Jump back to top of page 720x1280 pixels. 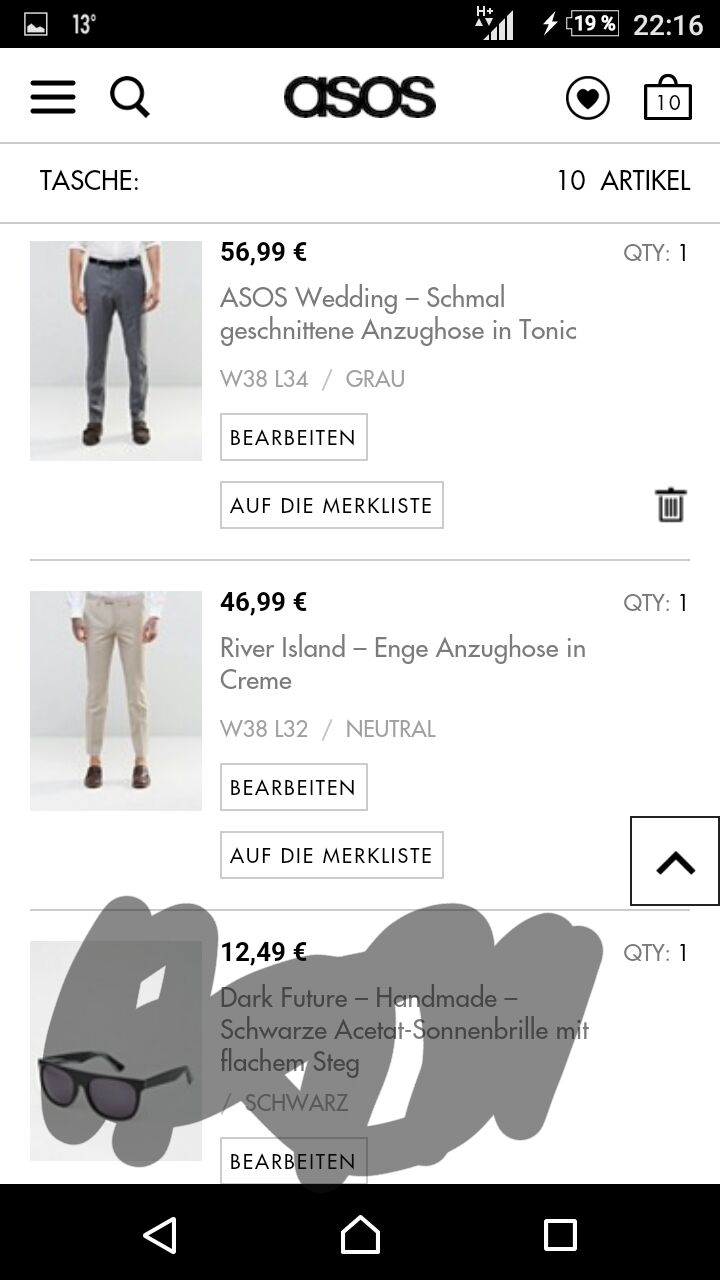(x=675, y=861)
